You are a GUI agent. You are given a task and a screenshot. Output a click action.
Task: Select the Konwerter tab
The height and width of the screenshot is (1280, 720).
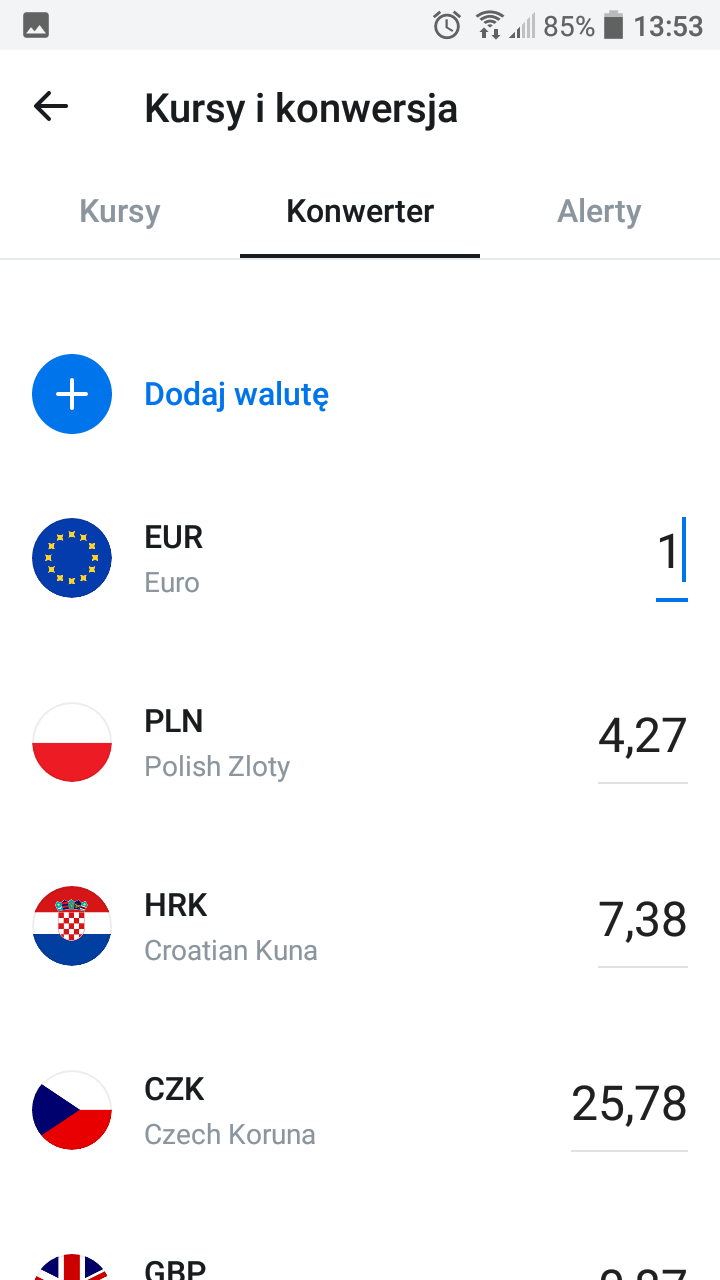pyautogui.click(x=360, y=212)
